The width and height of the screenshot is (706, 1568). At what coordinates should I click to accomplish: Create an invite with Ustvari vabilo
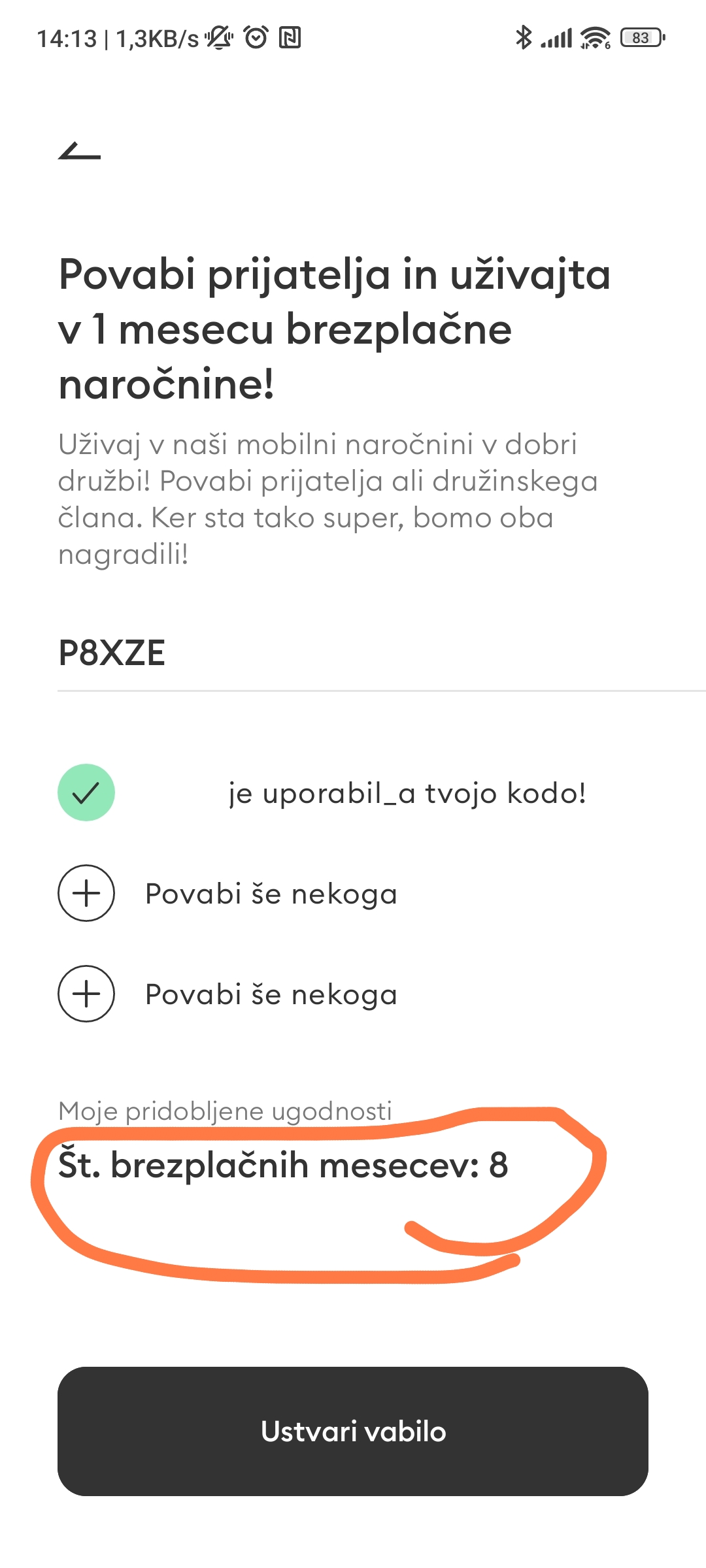click(x=353, y=1431)
